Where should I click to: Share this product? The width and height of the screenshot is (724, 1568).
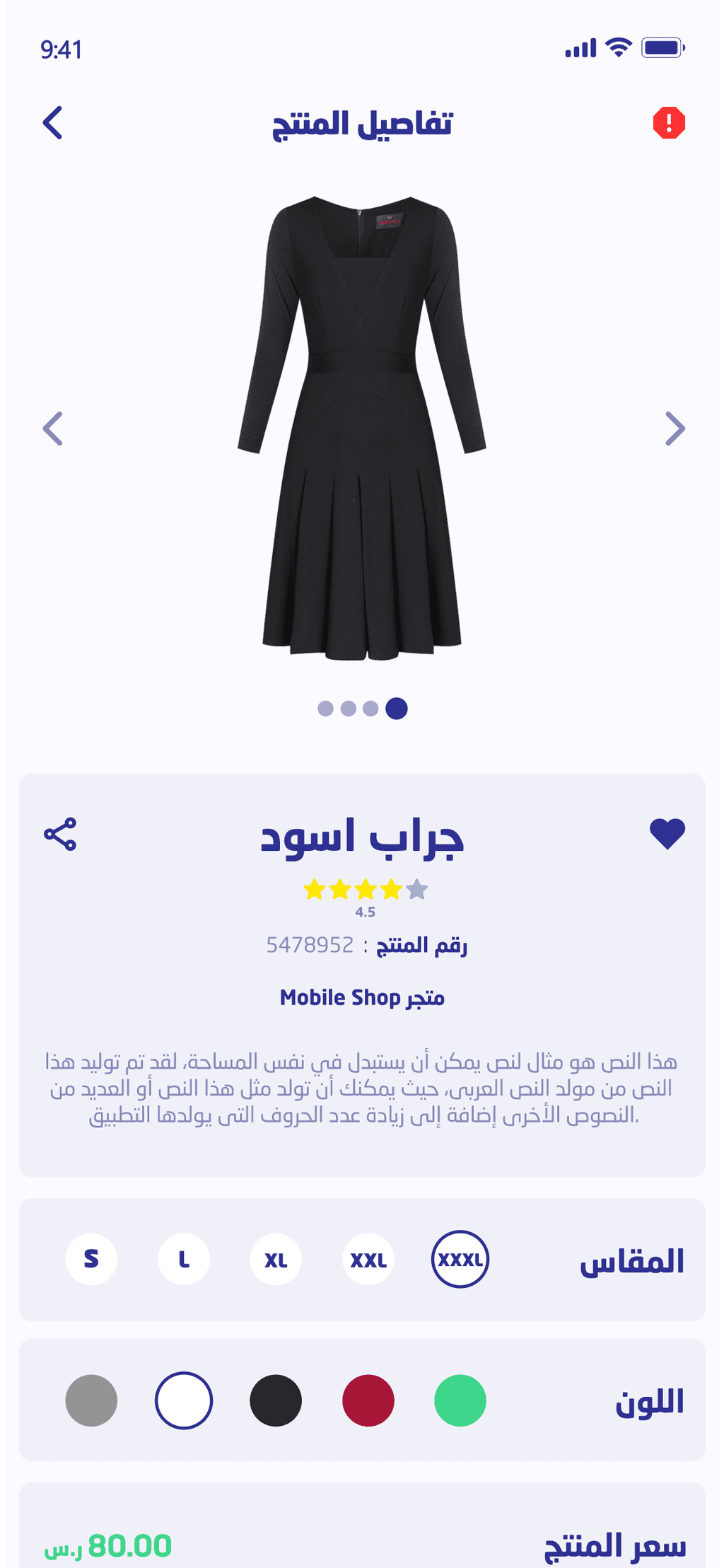coord(60,834)
